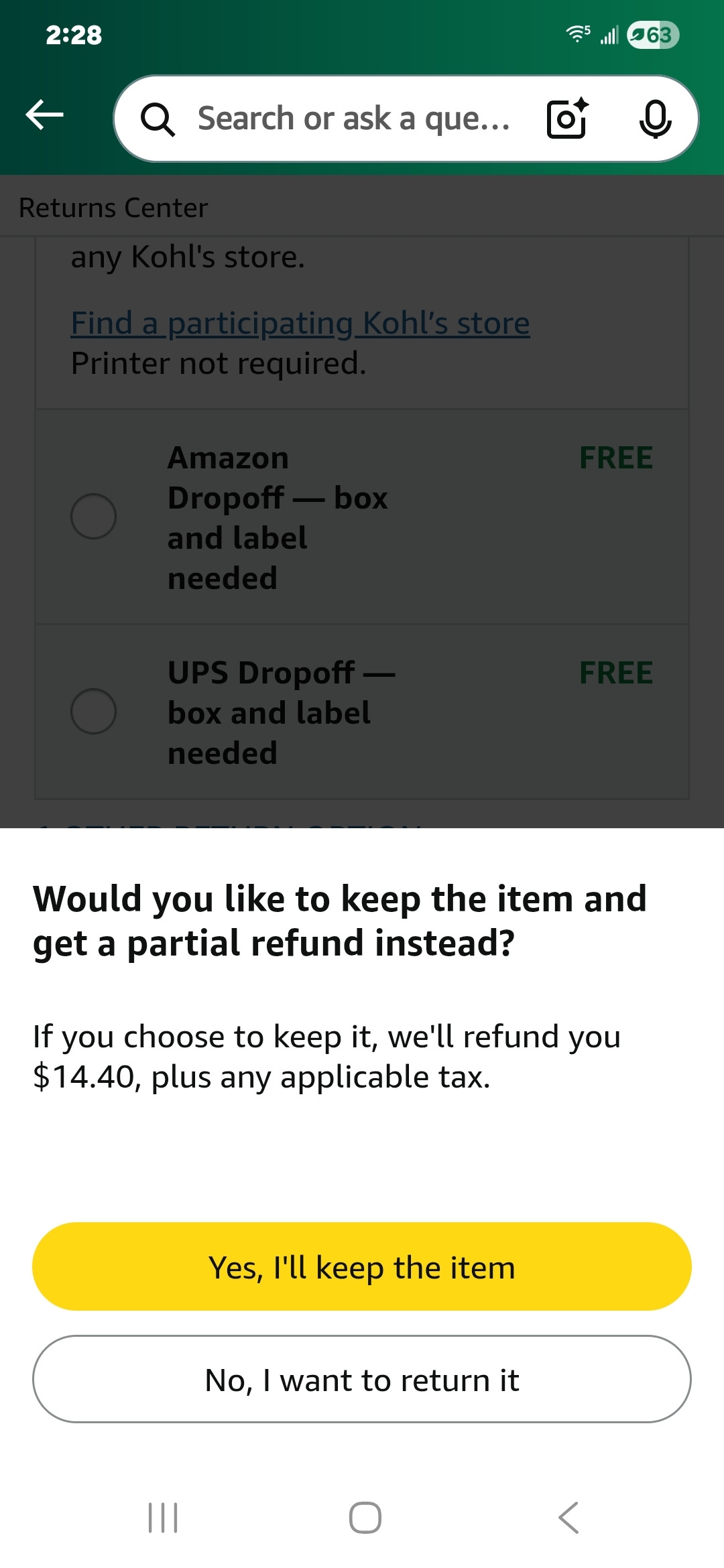
Task: Go to the home screen via the navigation bar
Action: coord(365,1517)
